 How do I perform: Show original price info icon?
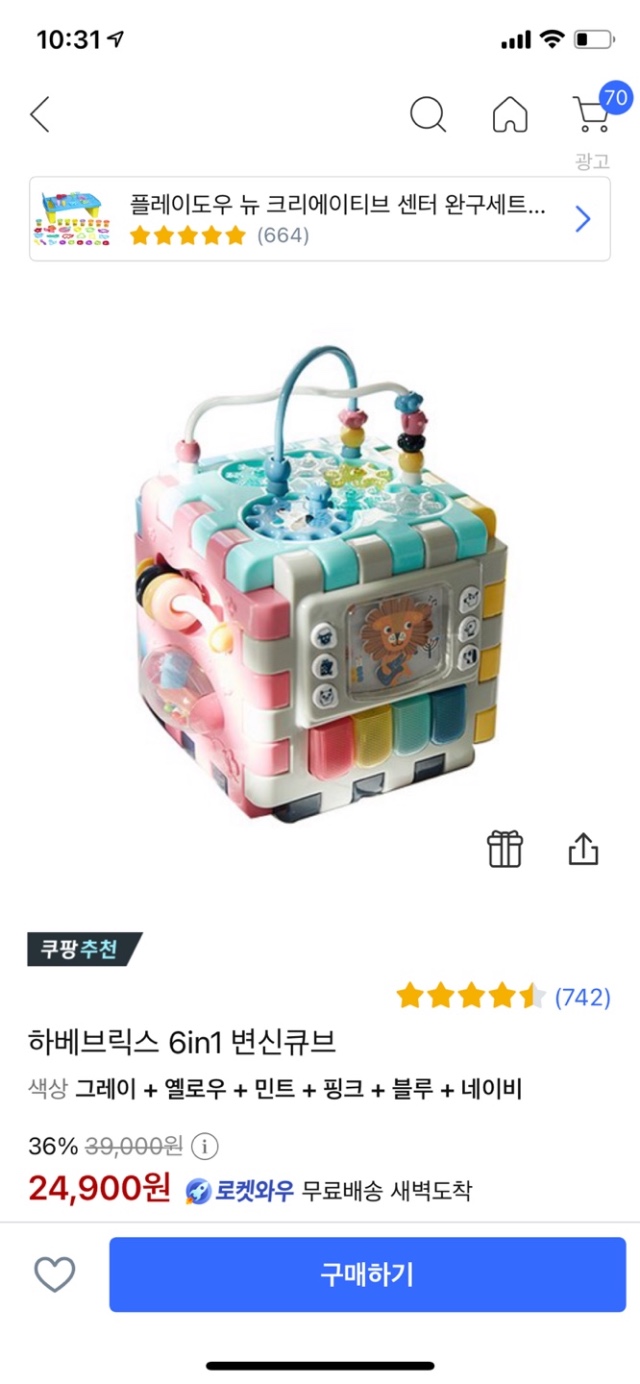tap(205, 1146)
